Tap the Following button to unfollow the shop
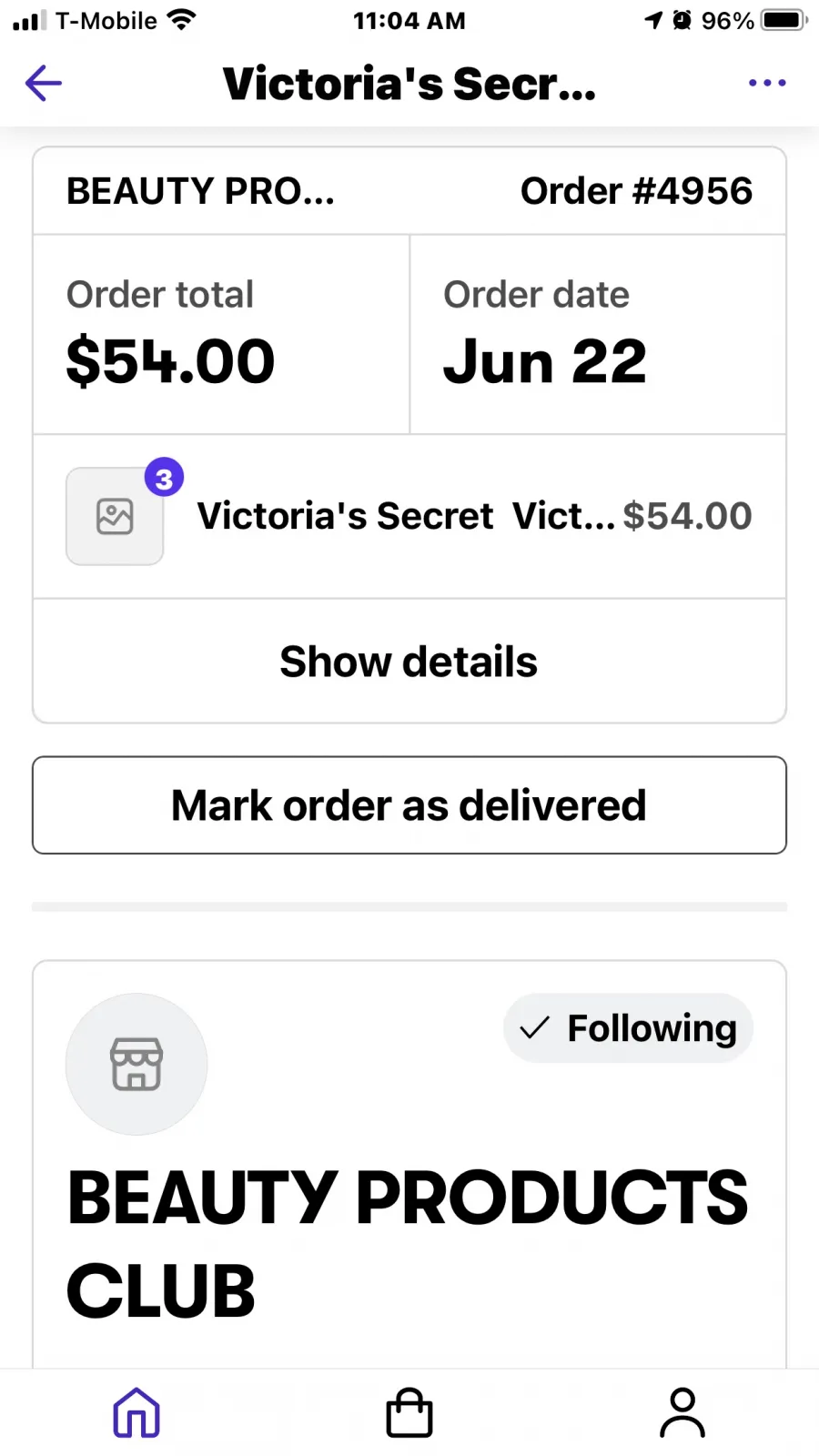 tap(628, 1028)
